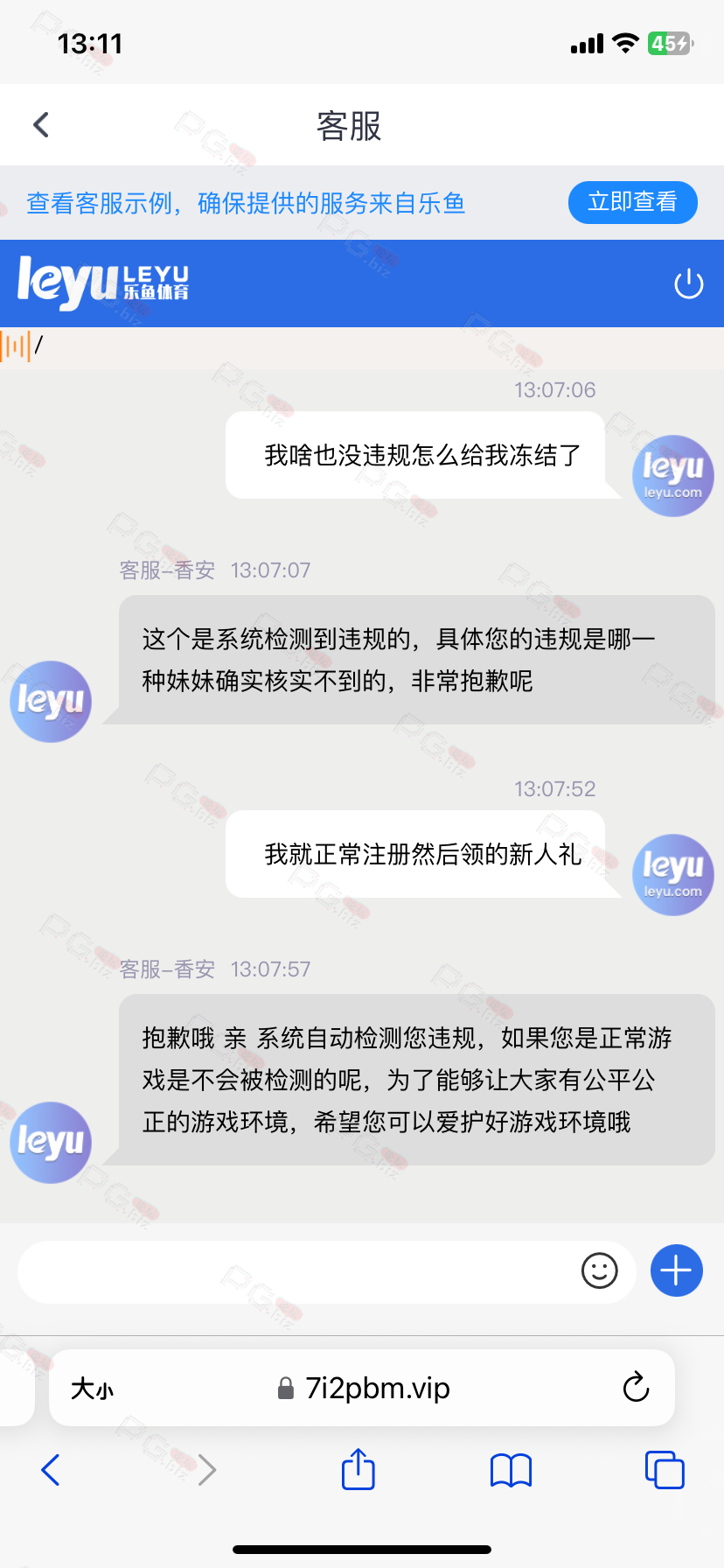
Task: Tap the 7i2pbm.vip address bar
Action: click(x=376, y=1389)
